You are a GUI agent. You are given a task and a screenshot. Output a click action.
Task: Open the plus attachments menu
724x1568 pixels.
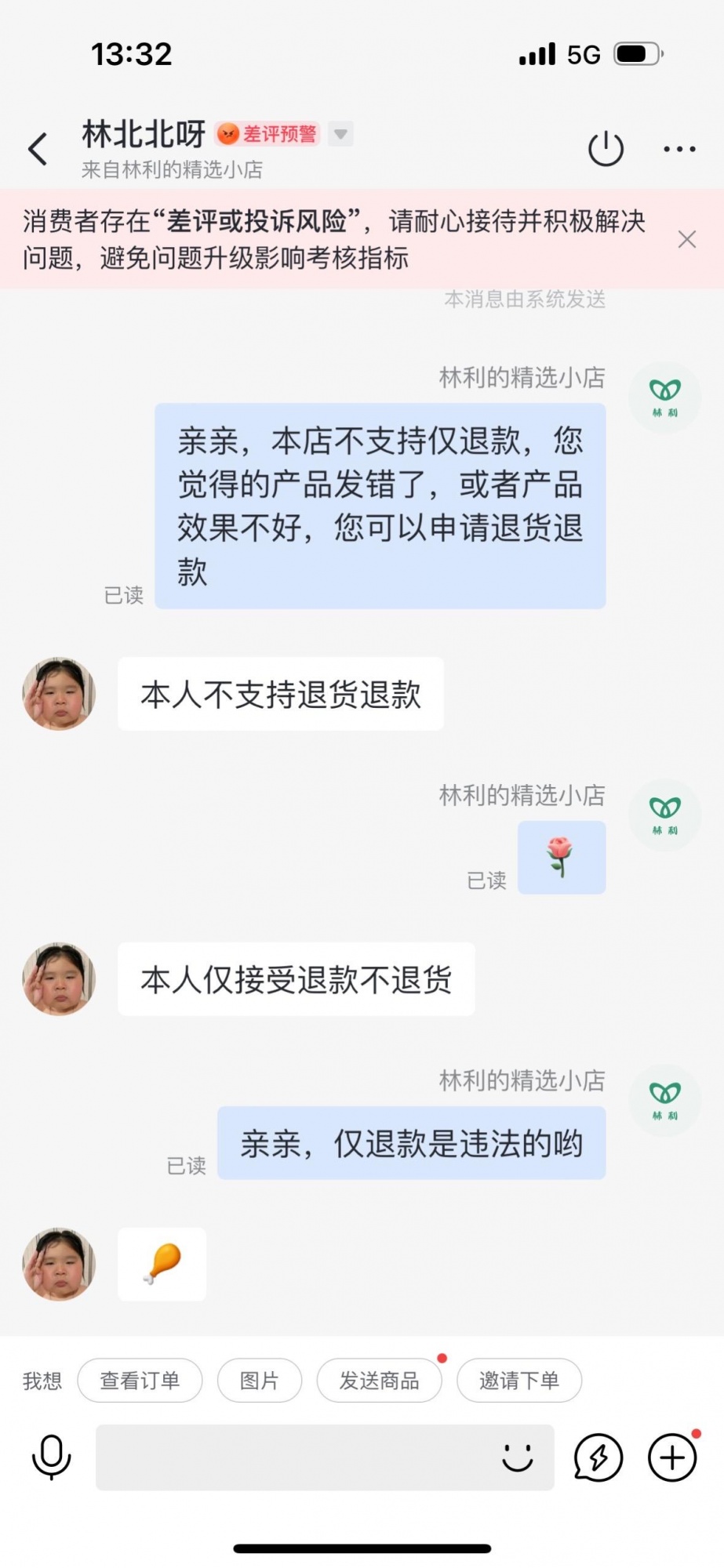pos(672,1457)
